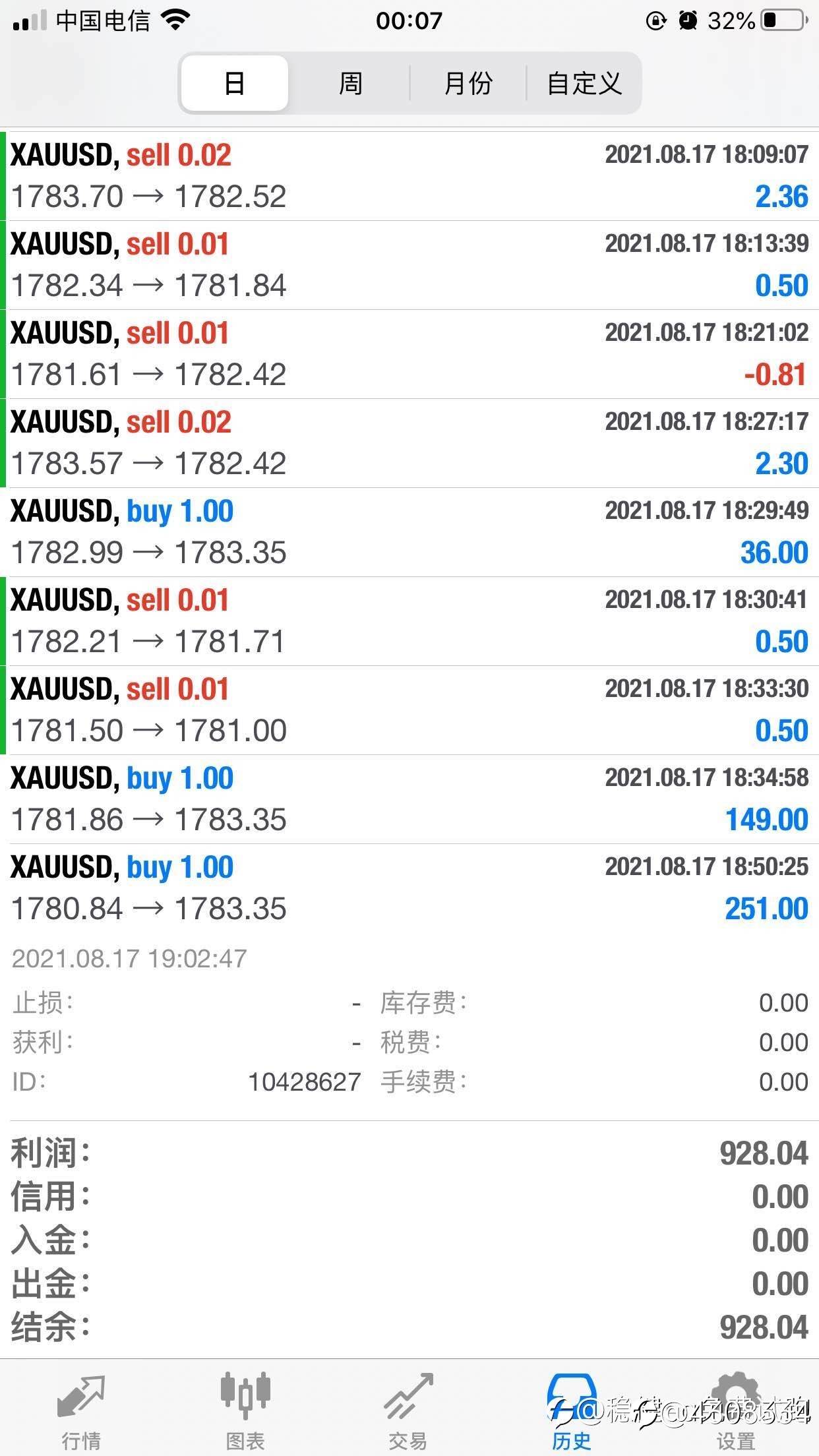Screen dimensions: 819x1456
Task: Open the buy 1.00 trade with 36.00 profit
Action: pos(409,532)
